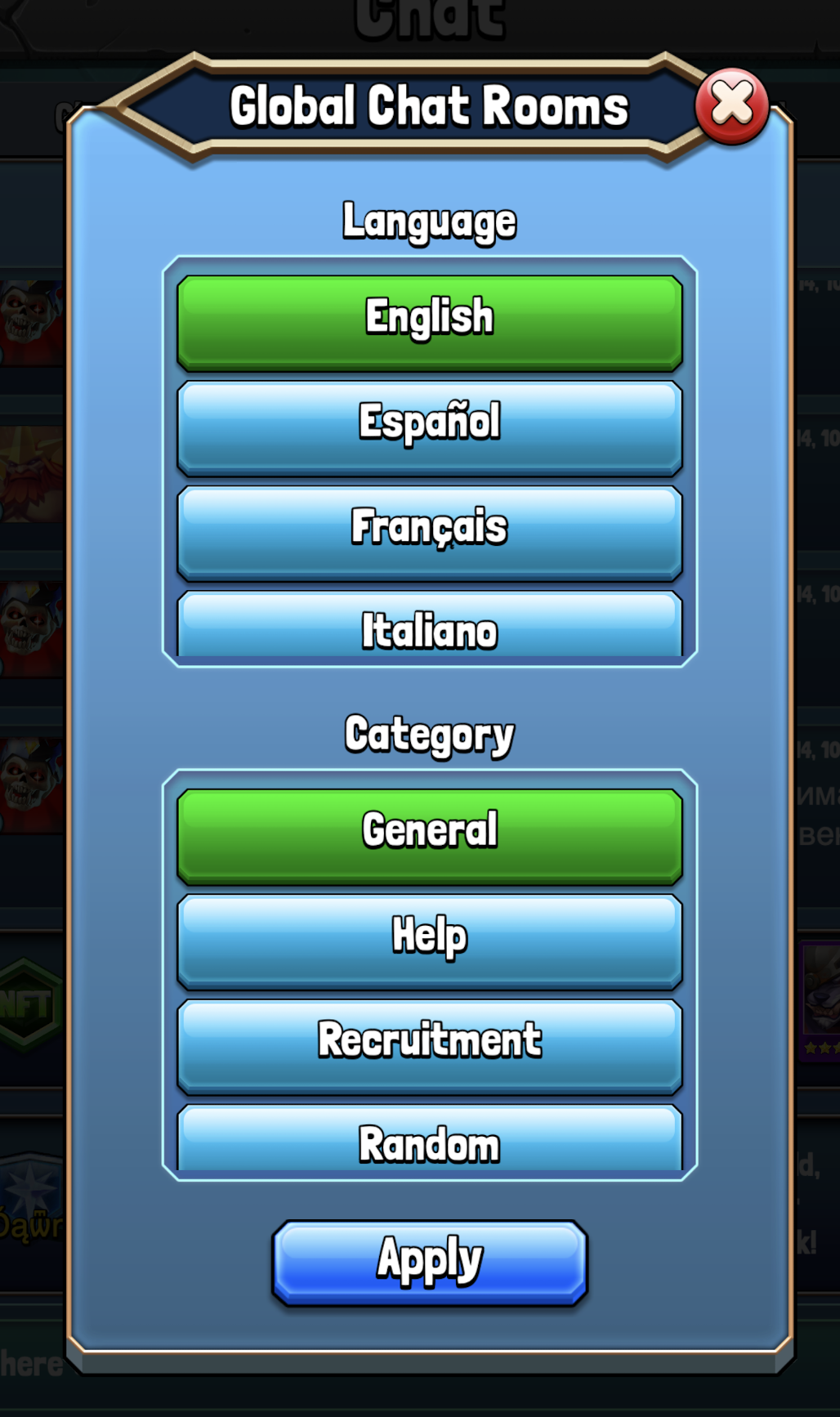Select the Recruitment category
The width and height of the screenshot is (840, 1417).
430,1044
